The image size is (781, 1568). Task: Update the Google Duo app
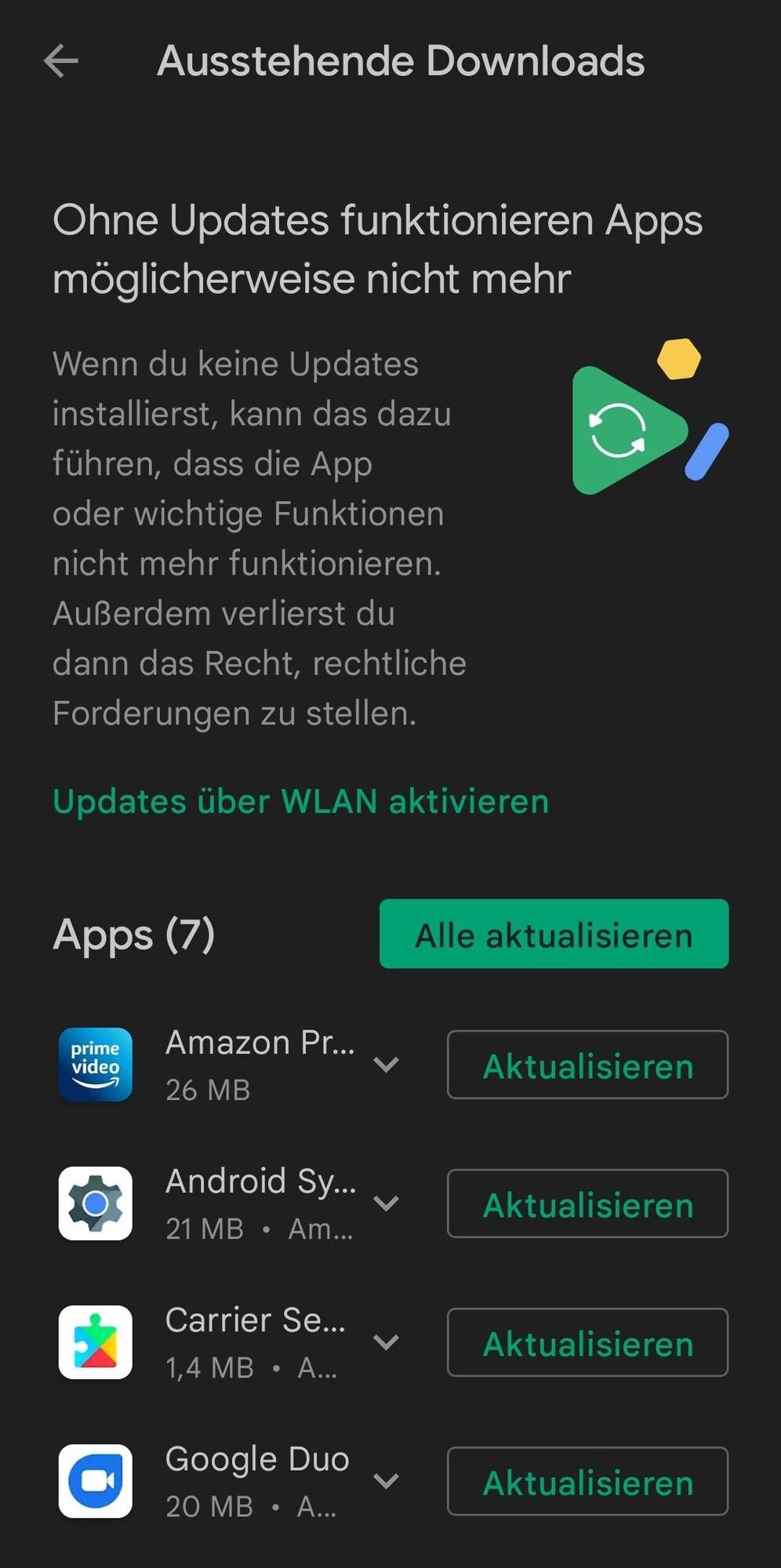(x=587, y=1481)
